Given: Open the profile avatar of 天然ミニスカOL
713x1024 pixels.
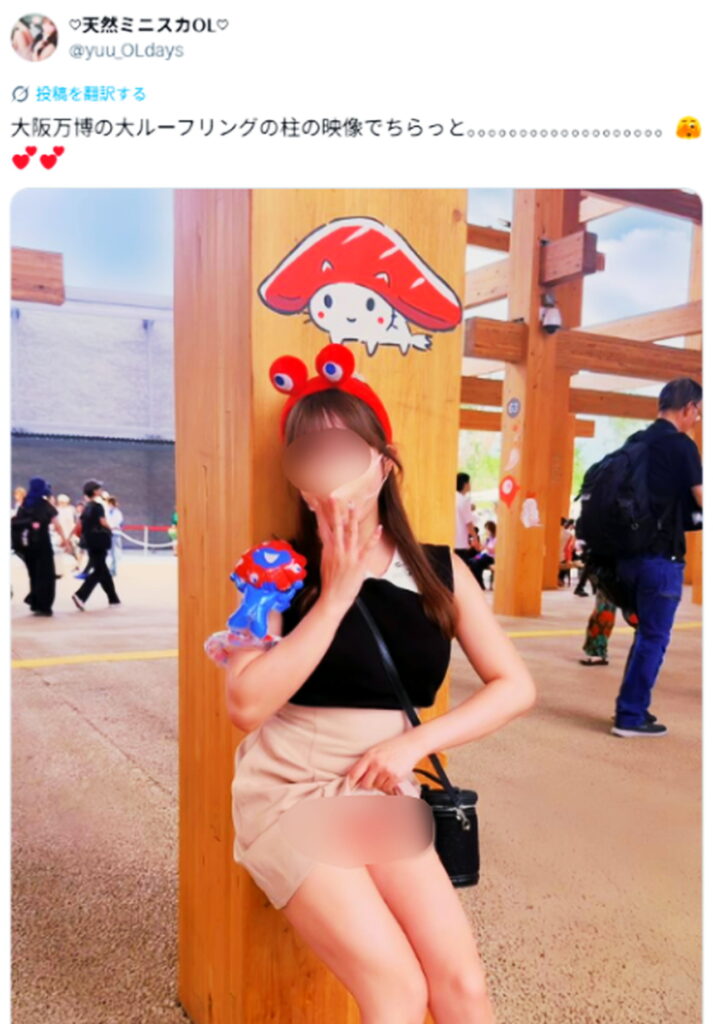Looking at the screenshot, I should (x=33, y=37).
